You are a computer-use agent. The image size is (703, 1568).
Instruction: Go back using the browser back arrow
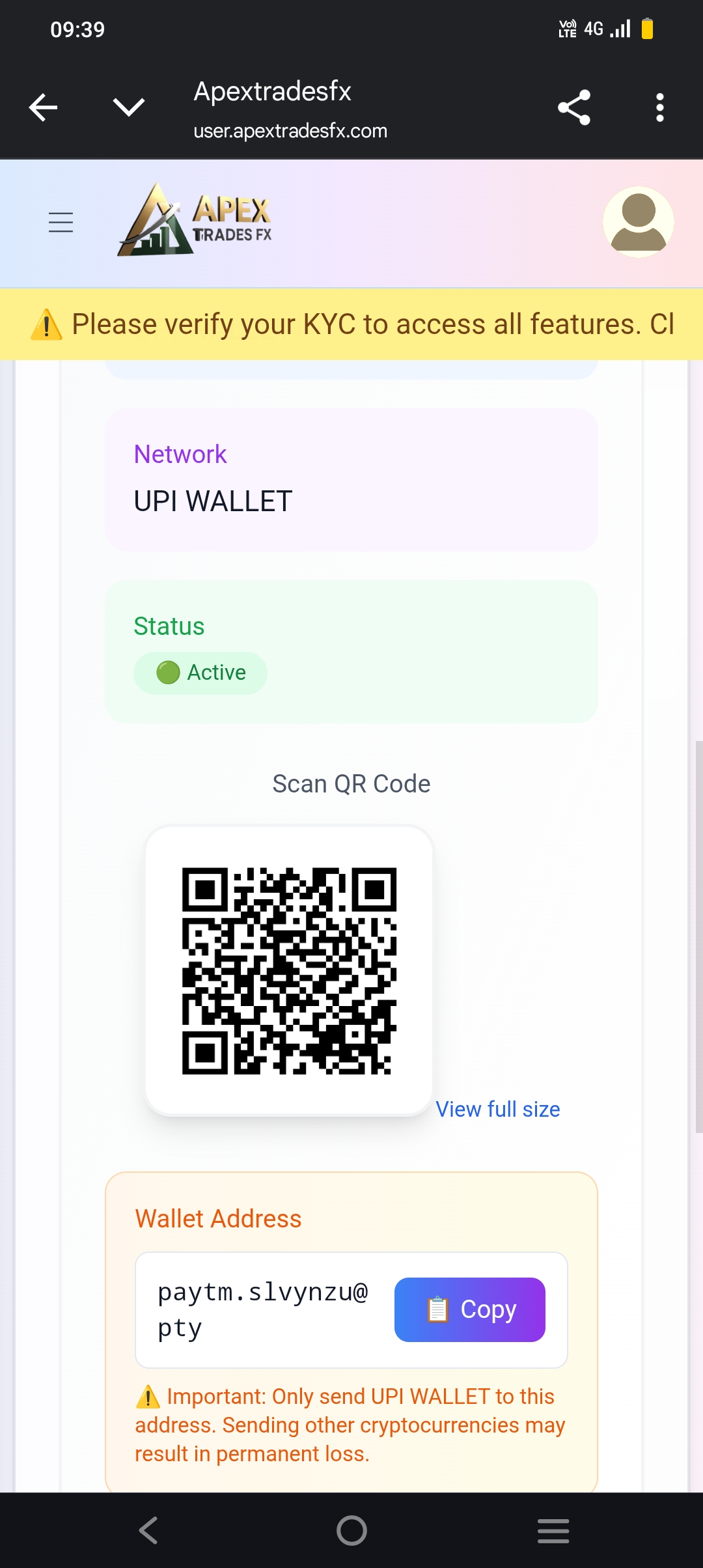(x=44, y=107)
